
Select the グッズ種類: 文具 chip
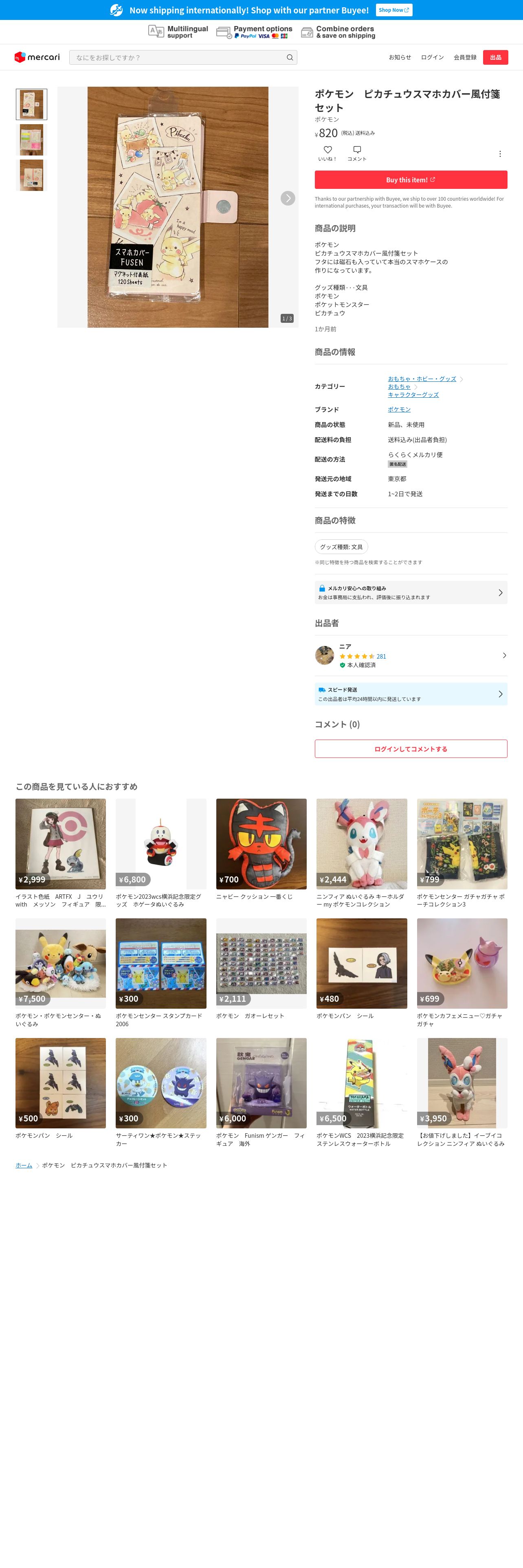tap(341, 547)
